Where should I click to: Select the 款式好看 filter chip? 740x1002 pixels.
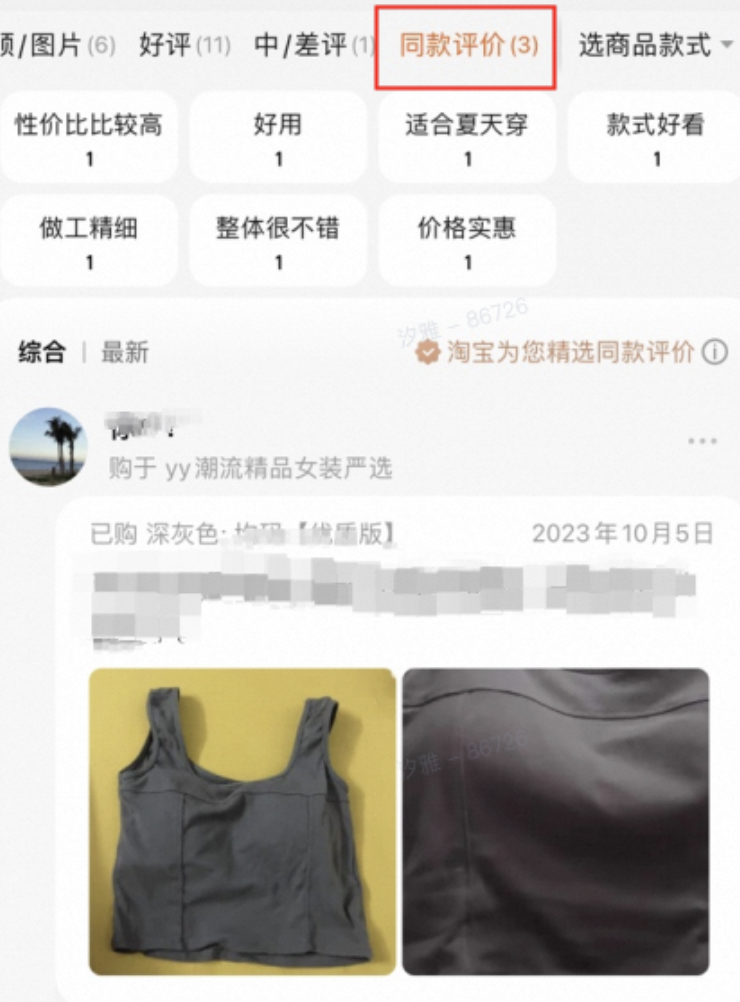(x=655, y=137)
